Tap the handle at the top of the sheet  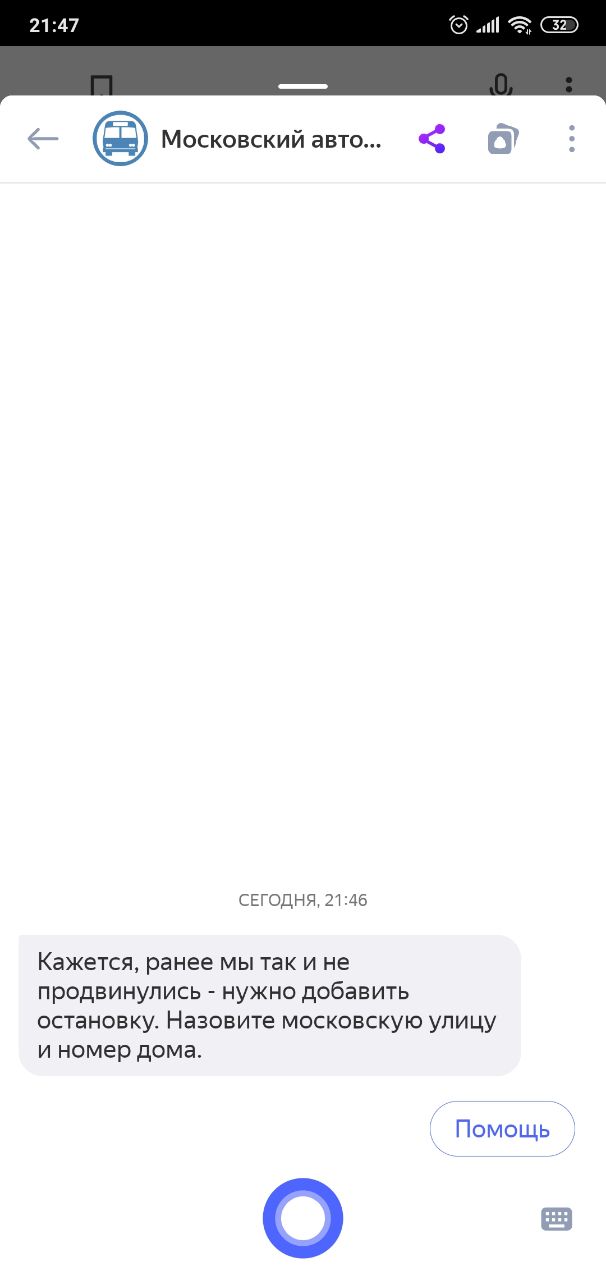point(303,86)
